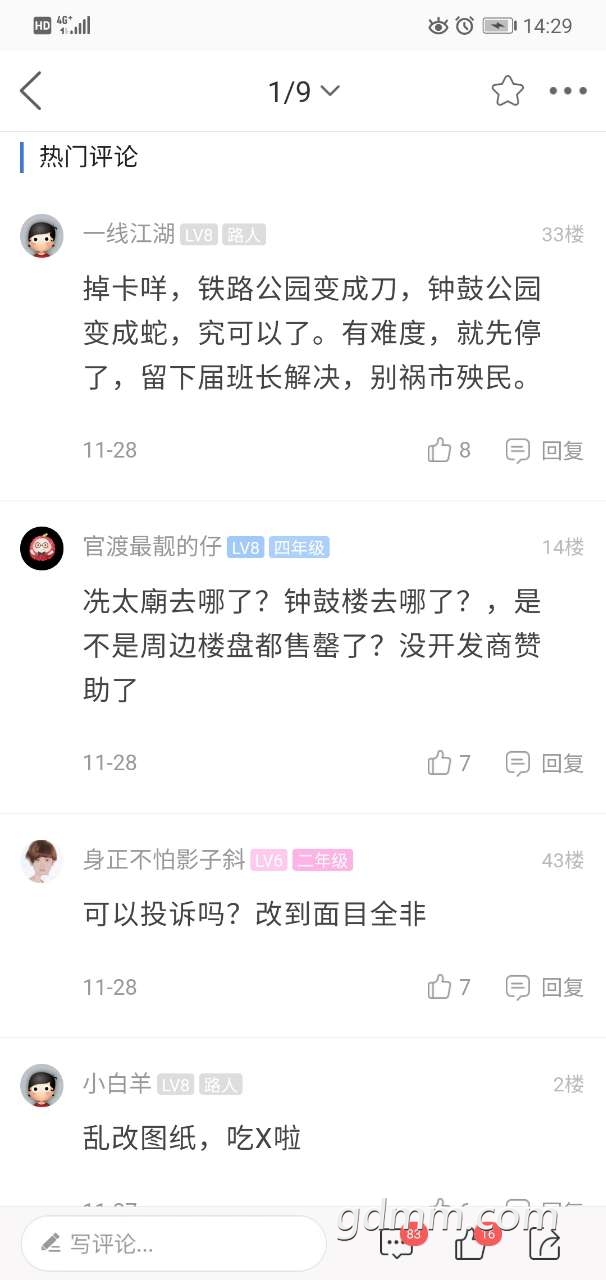Like 官渡最靓的仔's comment

[449, 763]
